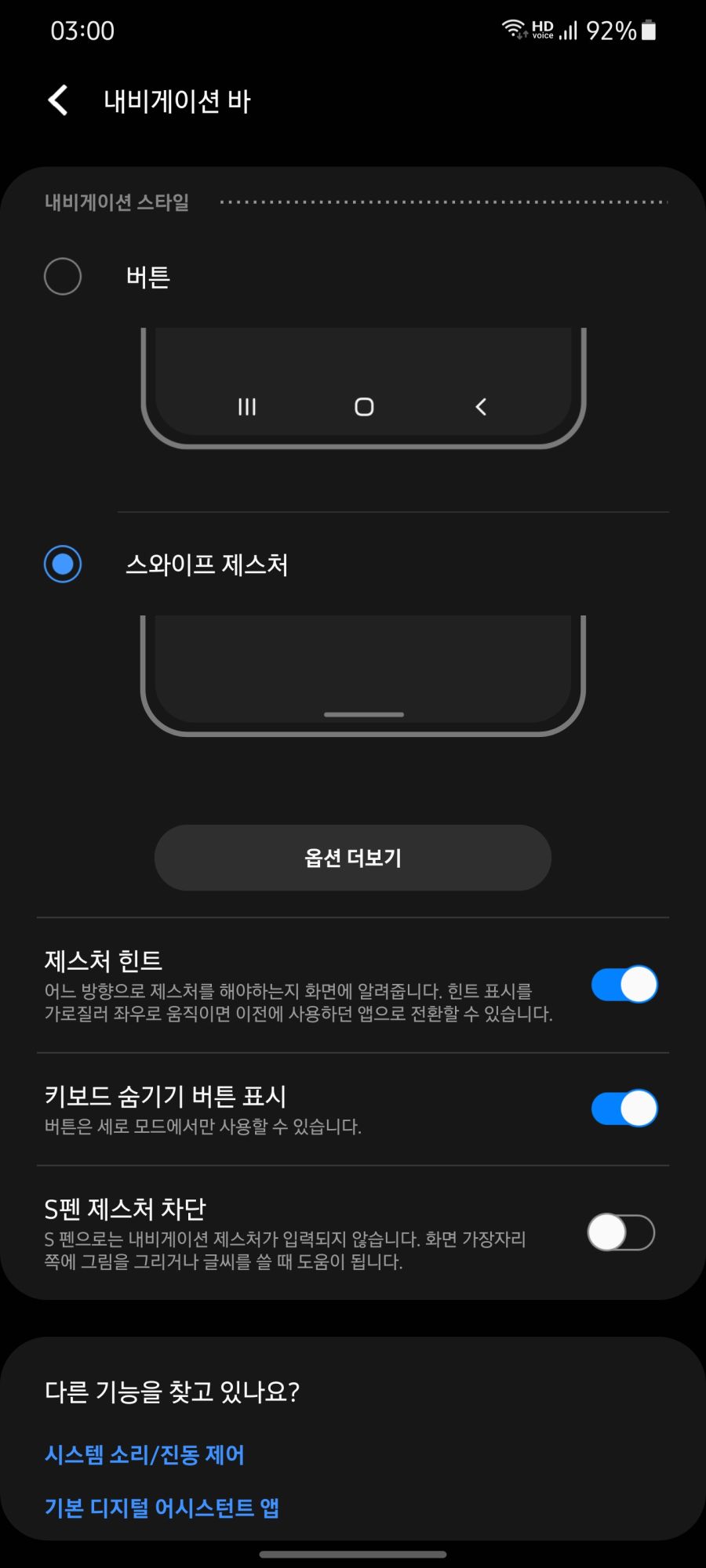Open 시스템 소리/진동 제어 link
This screenshot has height=1568, width=706.
coord(144,1455)
